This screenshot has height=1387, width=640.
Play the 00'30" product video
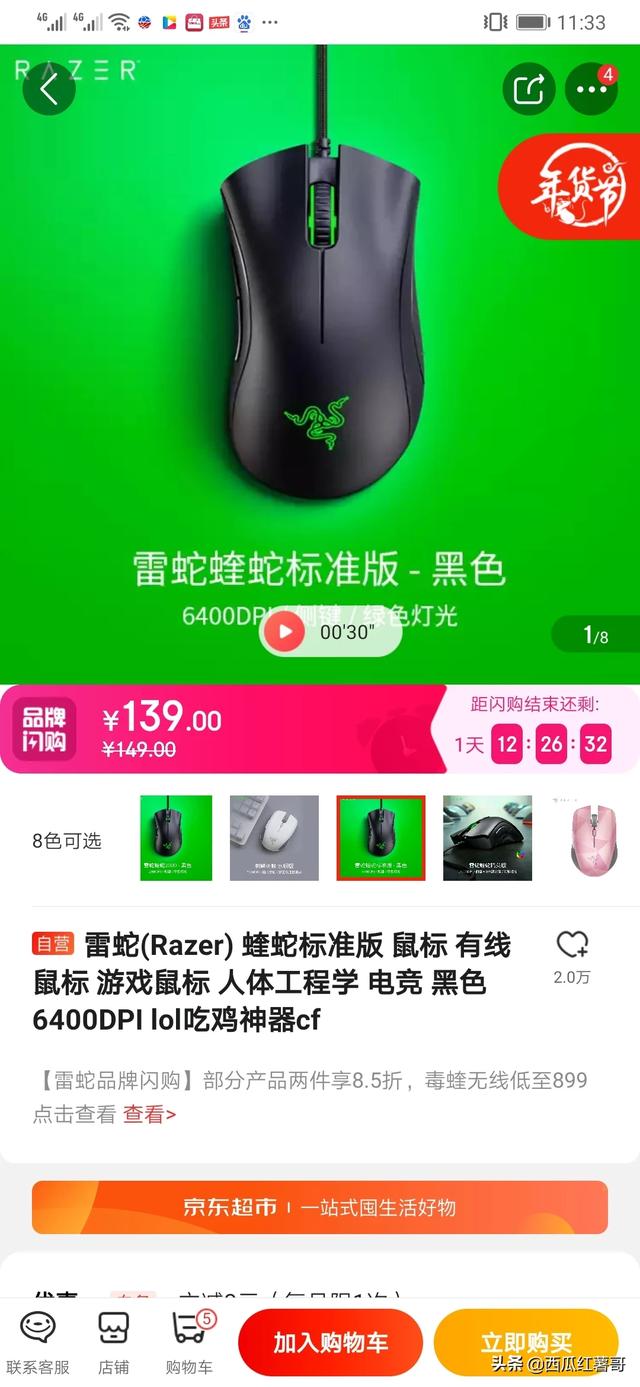331,631
